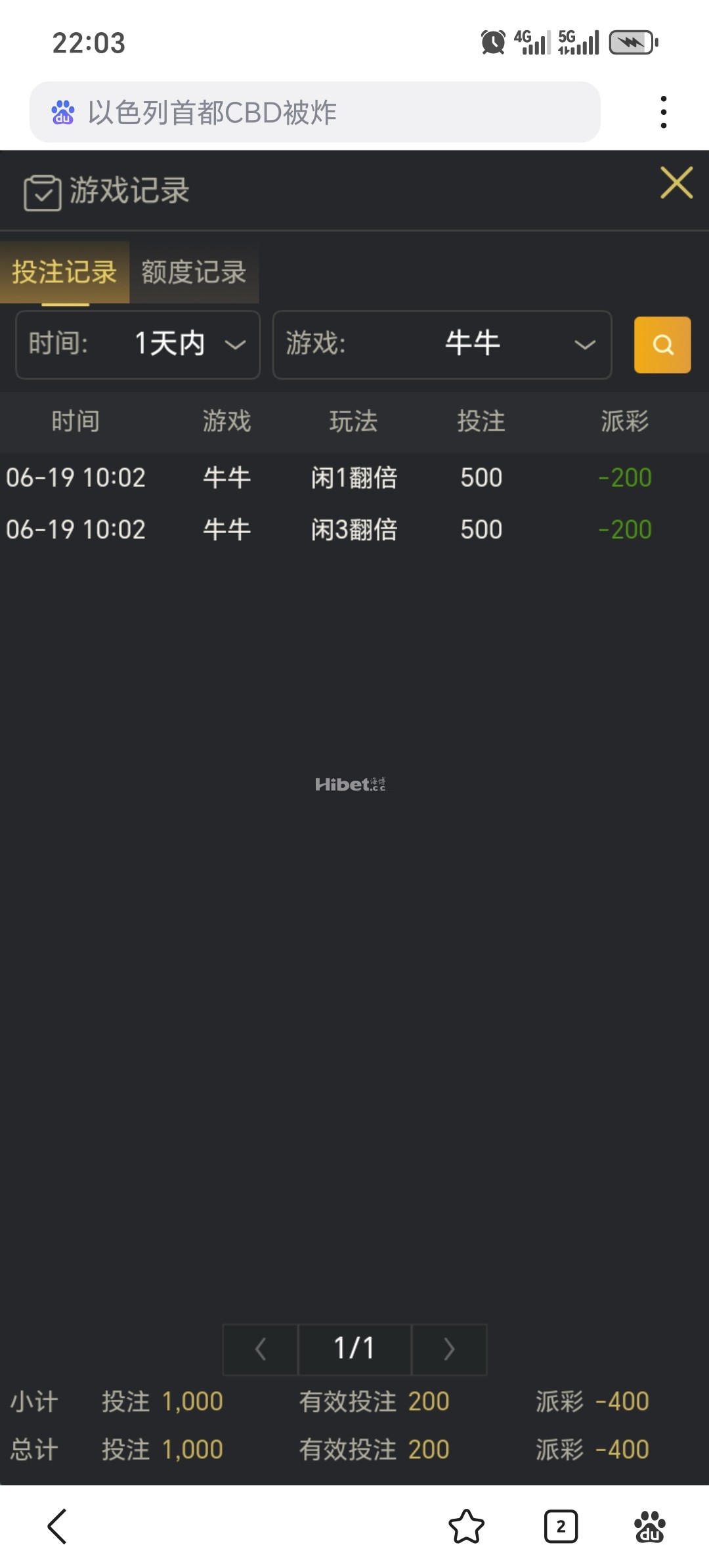The width and height of the screenshot is (709, 1568).
Task: Switch to the 额度记录 tab
Action: tap(194, 272)
